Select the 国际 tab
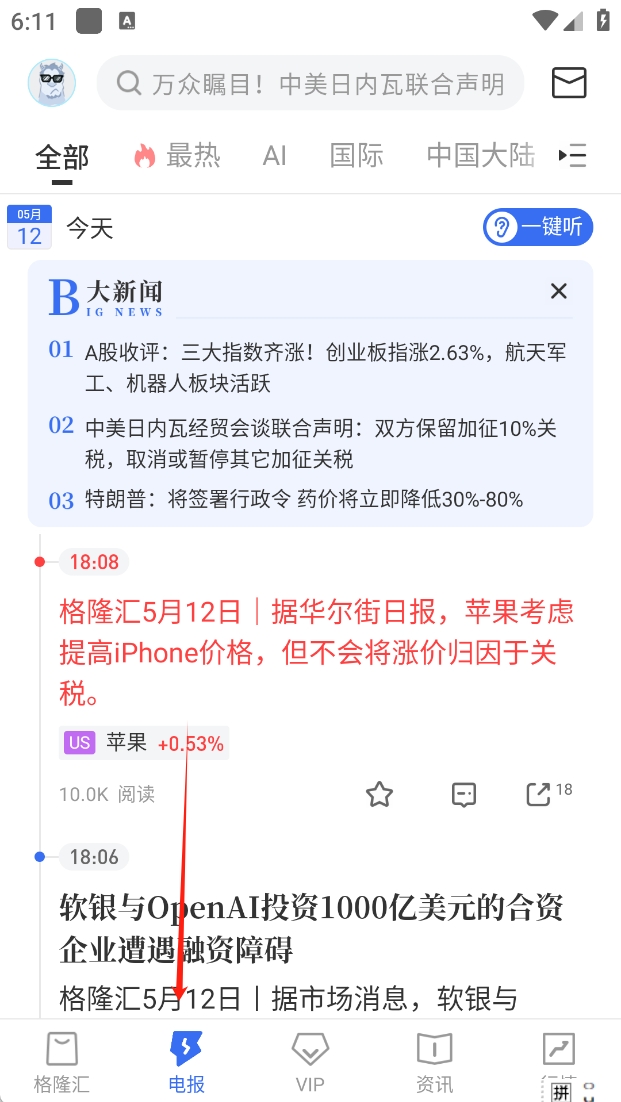This screenshot has width=621, height=1102. (356, 156)
